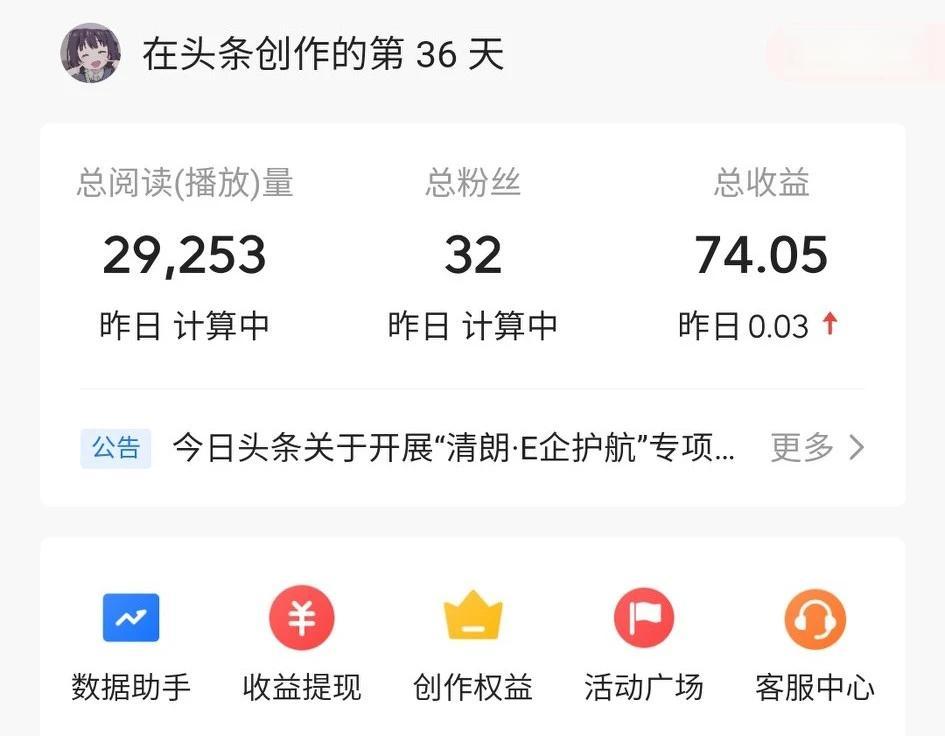Open the 清朗·E企护航 announcement

[453, 448]
